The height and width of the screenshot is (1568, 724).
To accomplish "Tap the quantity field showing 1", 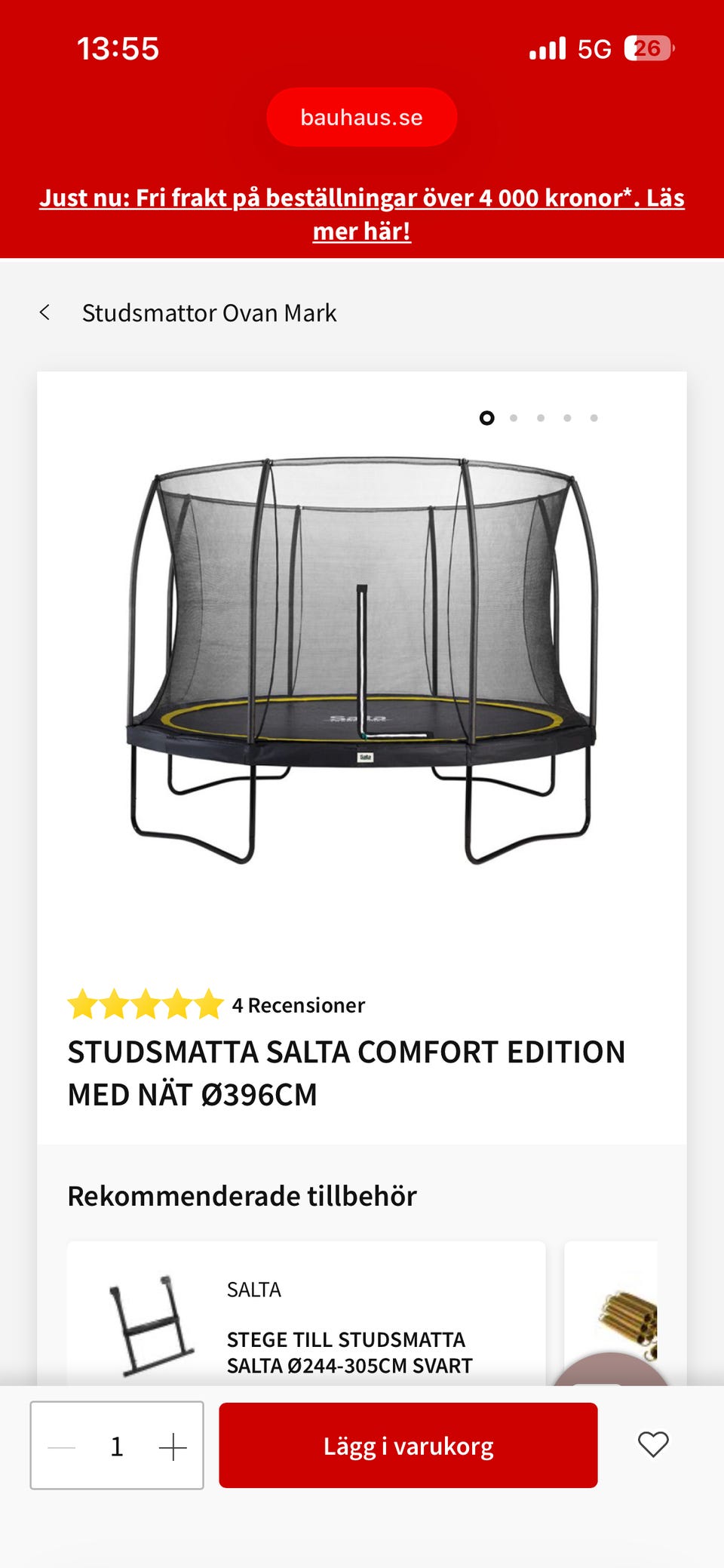I will 117,1447.
